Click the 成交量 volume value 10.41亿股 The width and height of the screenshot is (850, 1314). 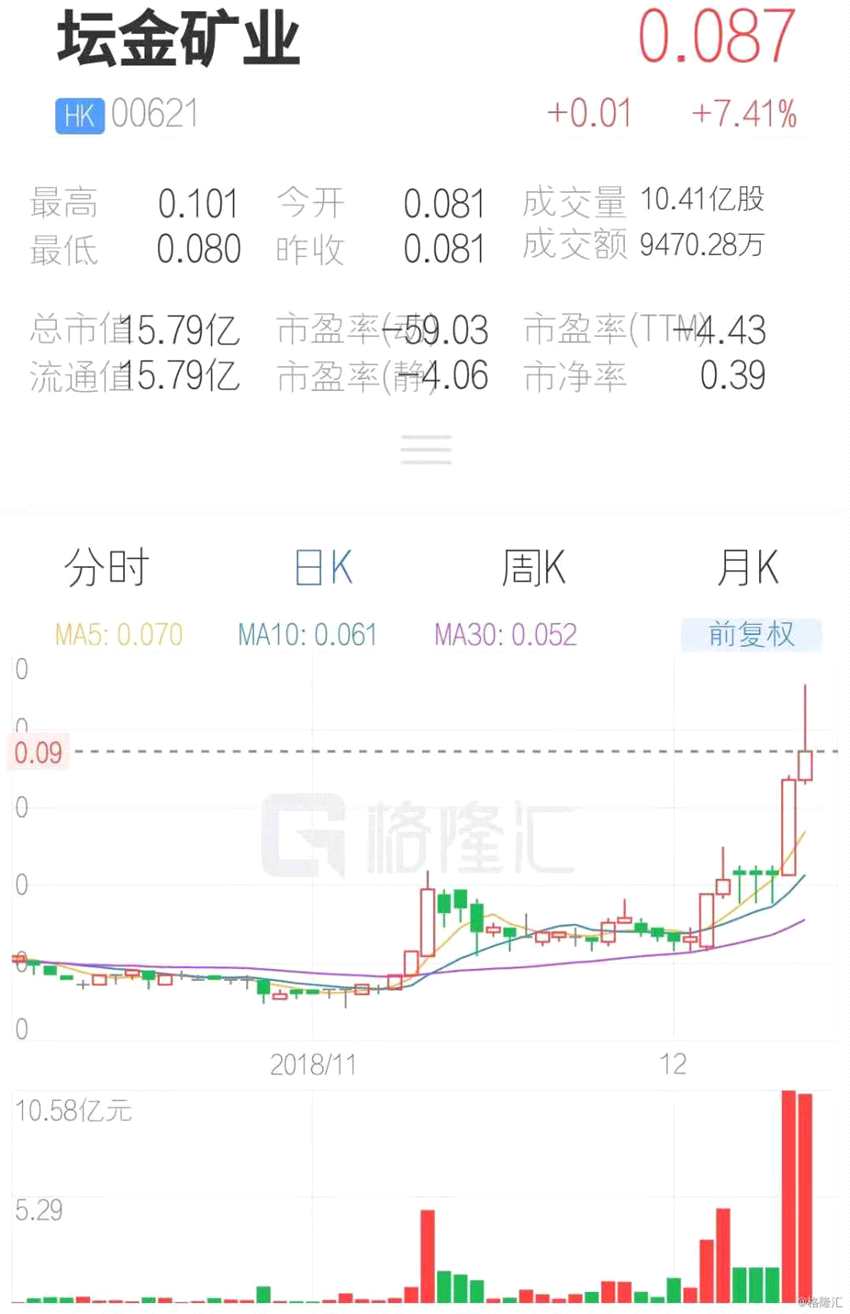[703, 200]
